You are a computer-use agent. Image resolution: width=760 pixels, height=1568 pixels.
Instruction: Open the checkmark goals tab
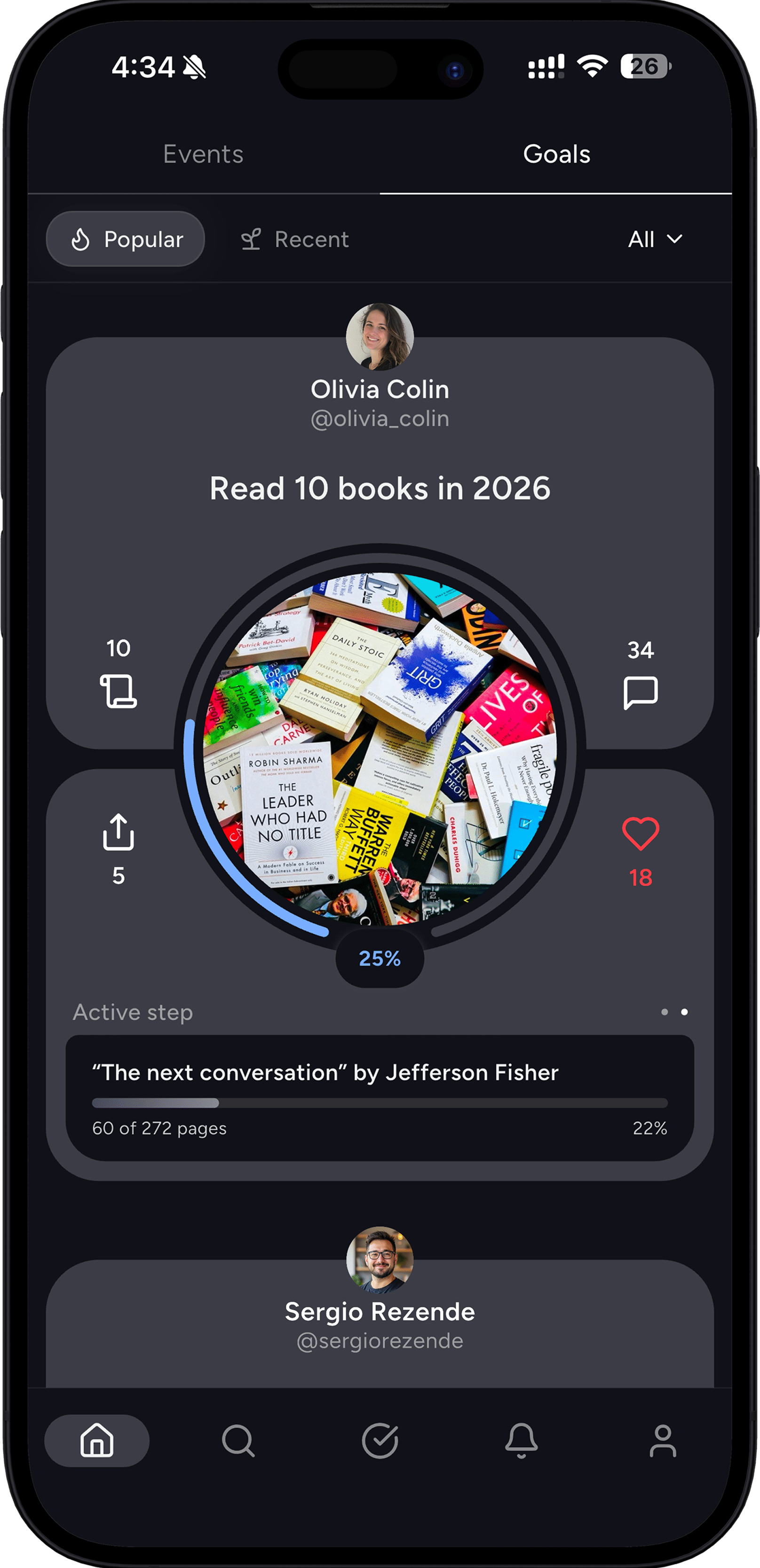[380, 1441]
